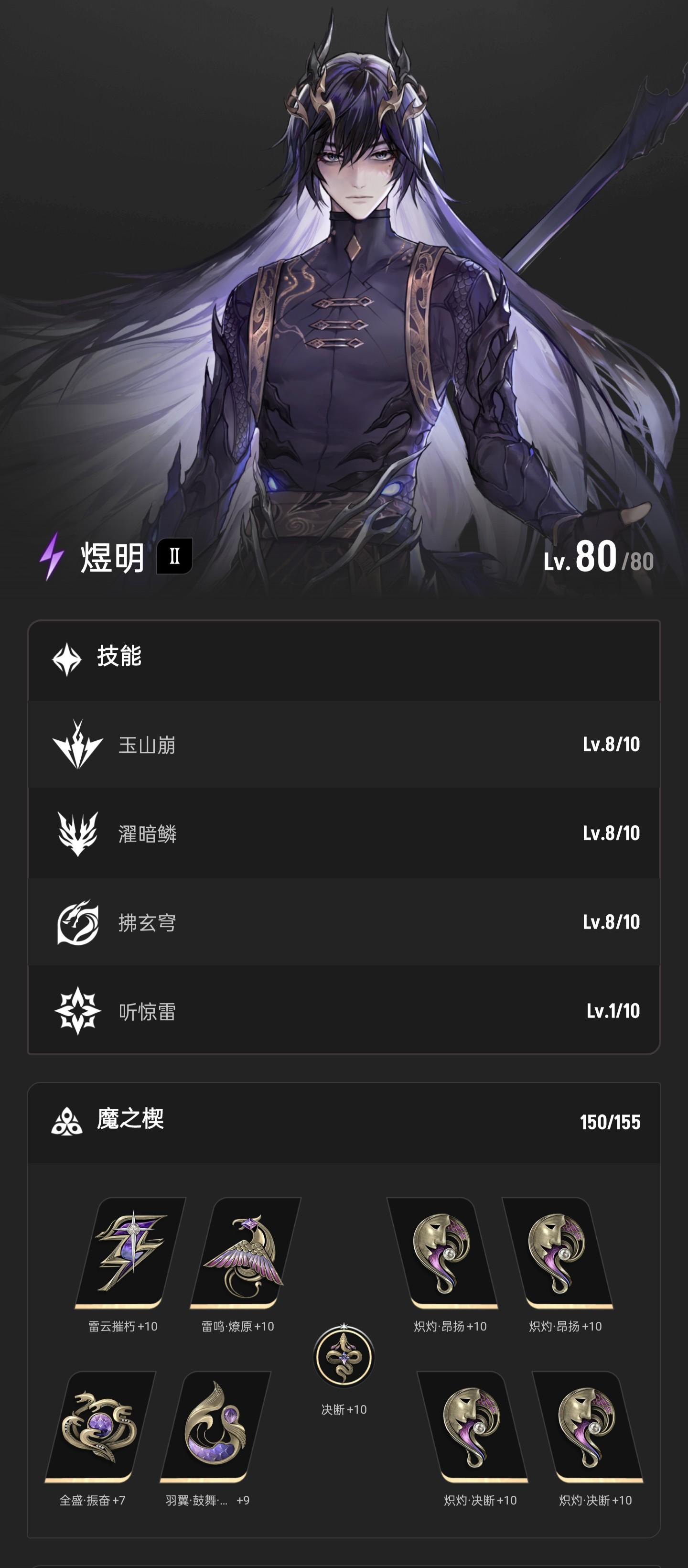Select the 雷鸣·燎原 +10 wedge
688x1568 pixels.
245,1253
